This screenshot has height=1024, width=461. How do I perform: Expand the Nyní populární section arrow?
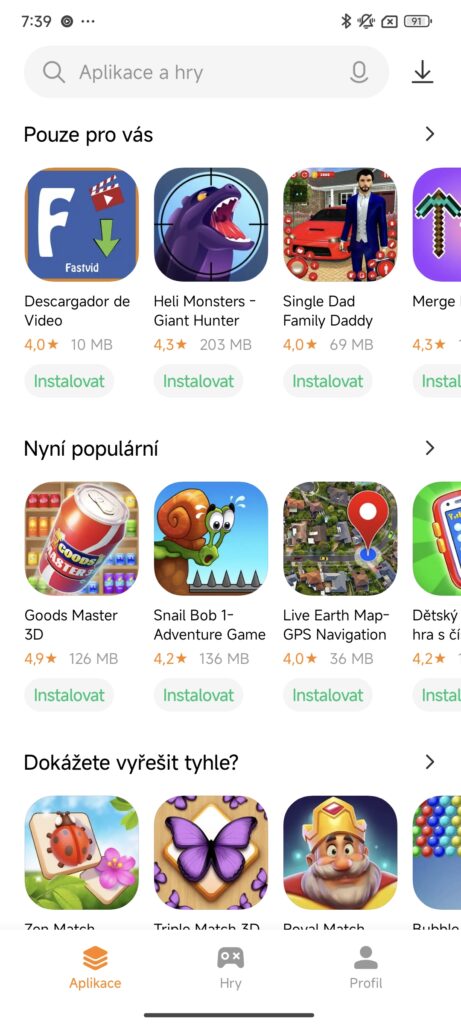(x=430, y=448)
